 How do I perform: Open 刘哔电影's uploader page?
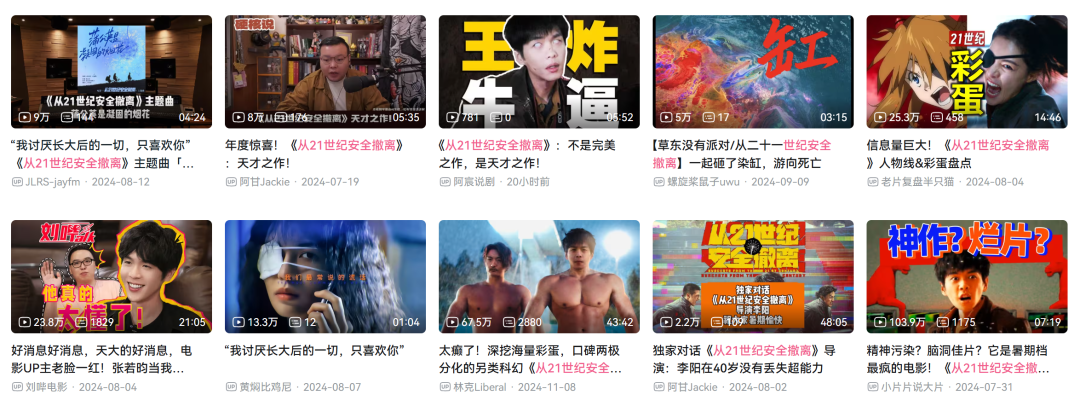coord(49,387)
